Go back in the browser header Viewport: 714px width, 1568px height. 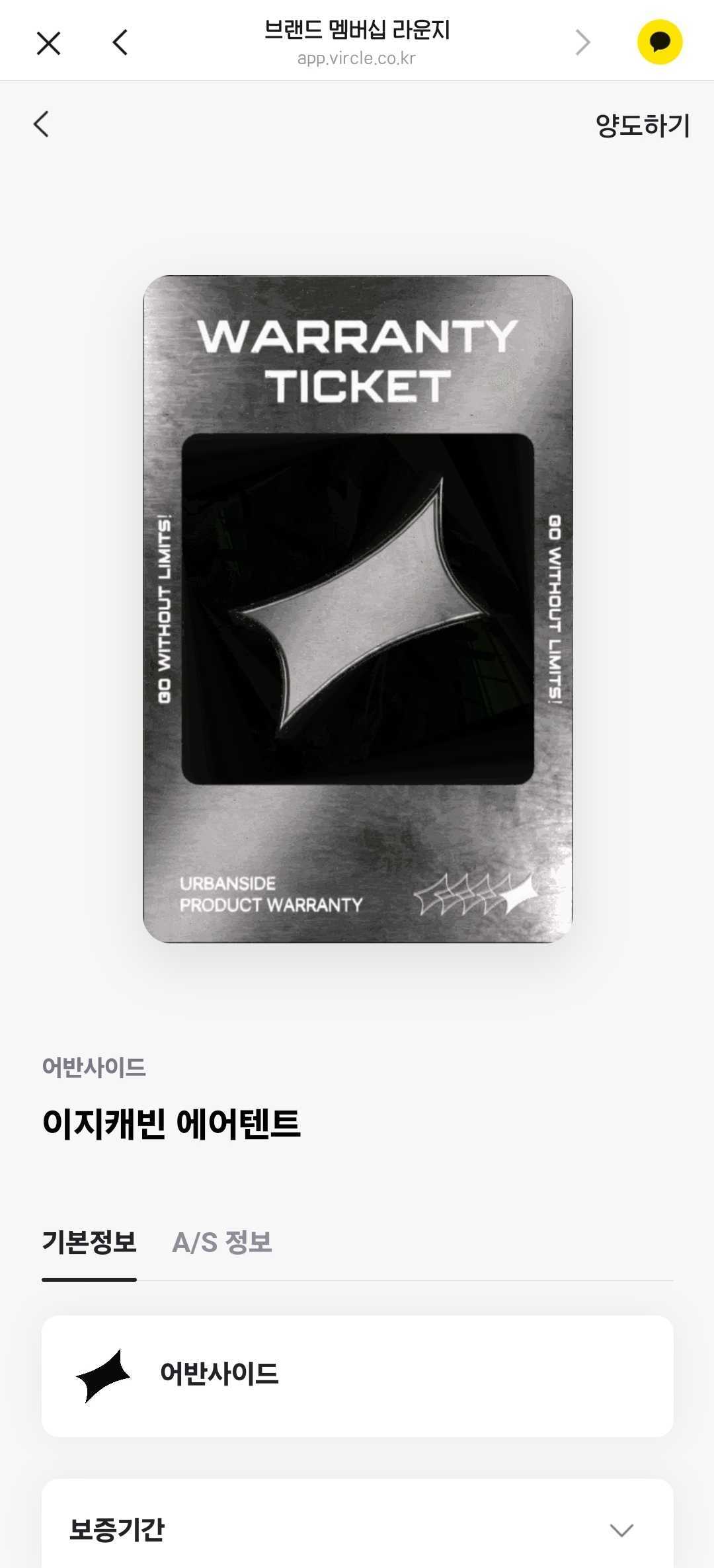[x=120, y=43]
